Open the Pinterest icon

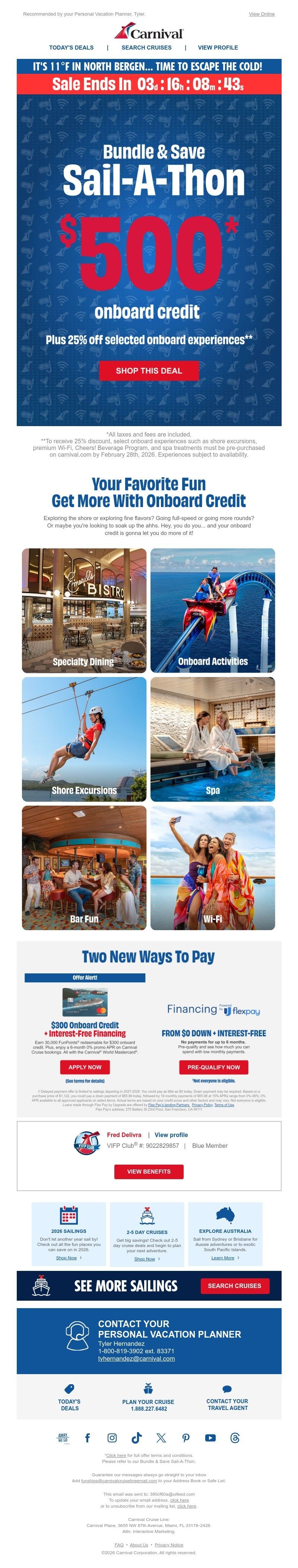(x=186, y=1438)
